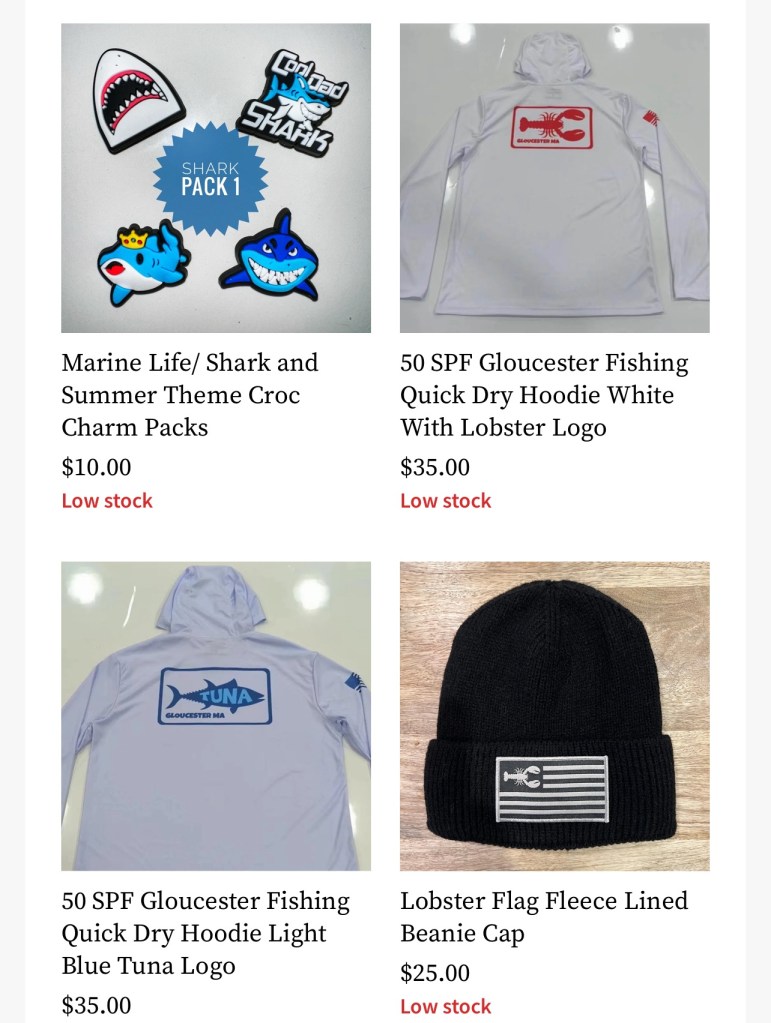Open the black lobster flag beanie image
The width and height of the screenshot is (771, 1023).
click(554, 716)
